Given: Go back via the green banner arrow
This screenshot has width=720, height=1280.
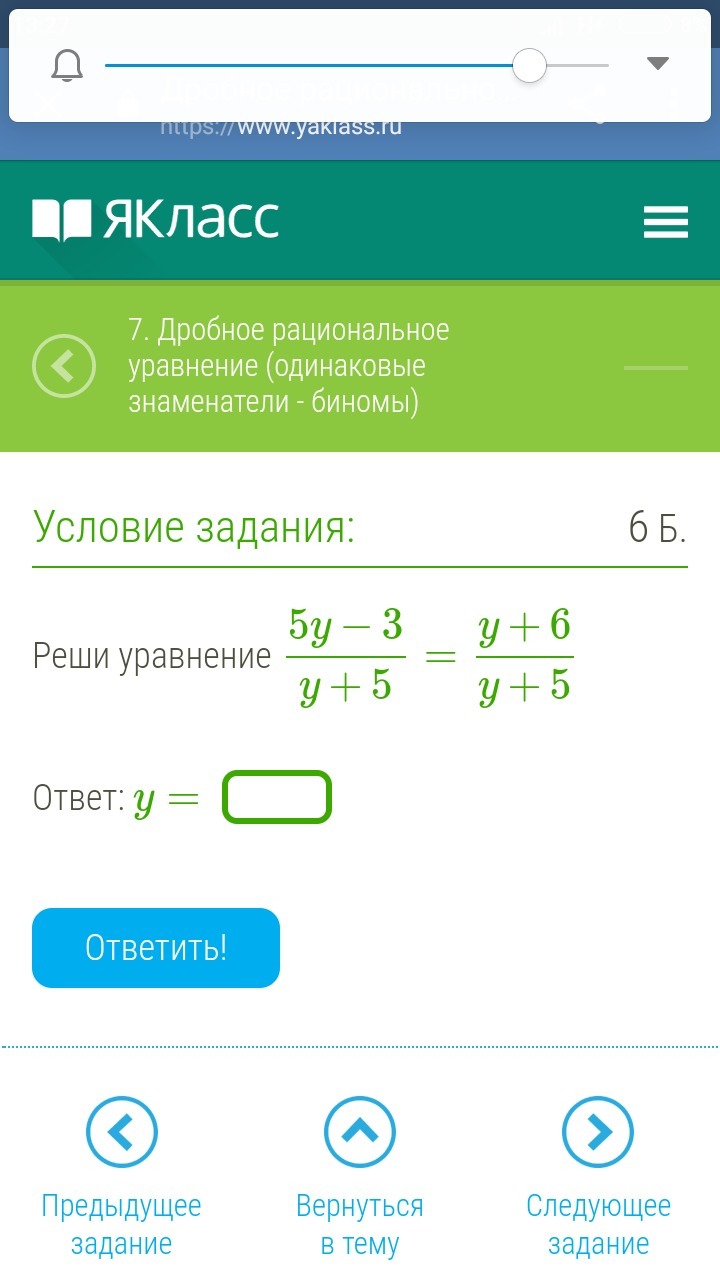Looking at the screenshot, I should 64,367.
